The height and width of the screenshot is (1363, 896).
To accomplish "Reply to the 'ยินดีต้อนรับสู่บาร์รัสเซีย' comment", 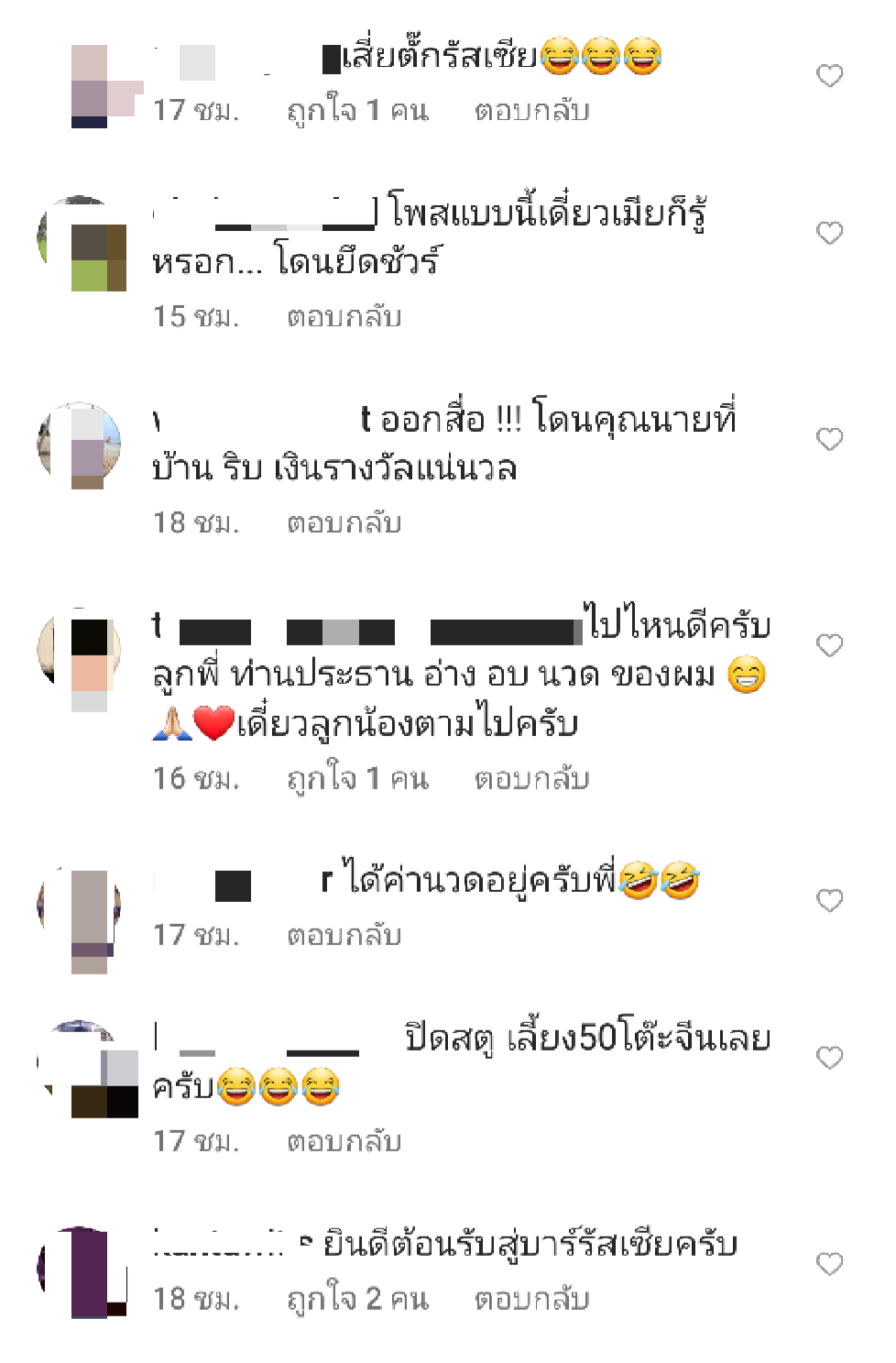I will 531,1300.
